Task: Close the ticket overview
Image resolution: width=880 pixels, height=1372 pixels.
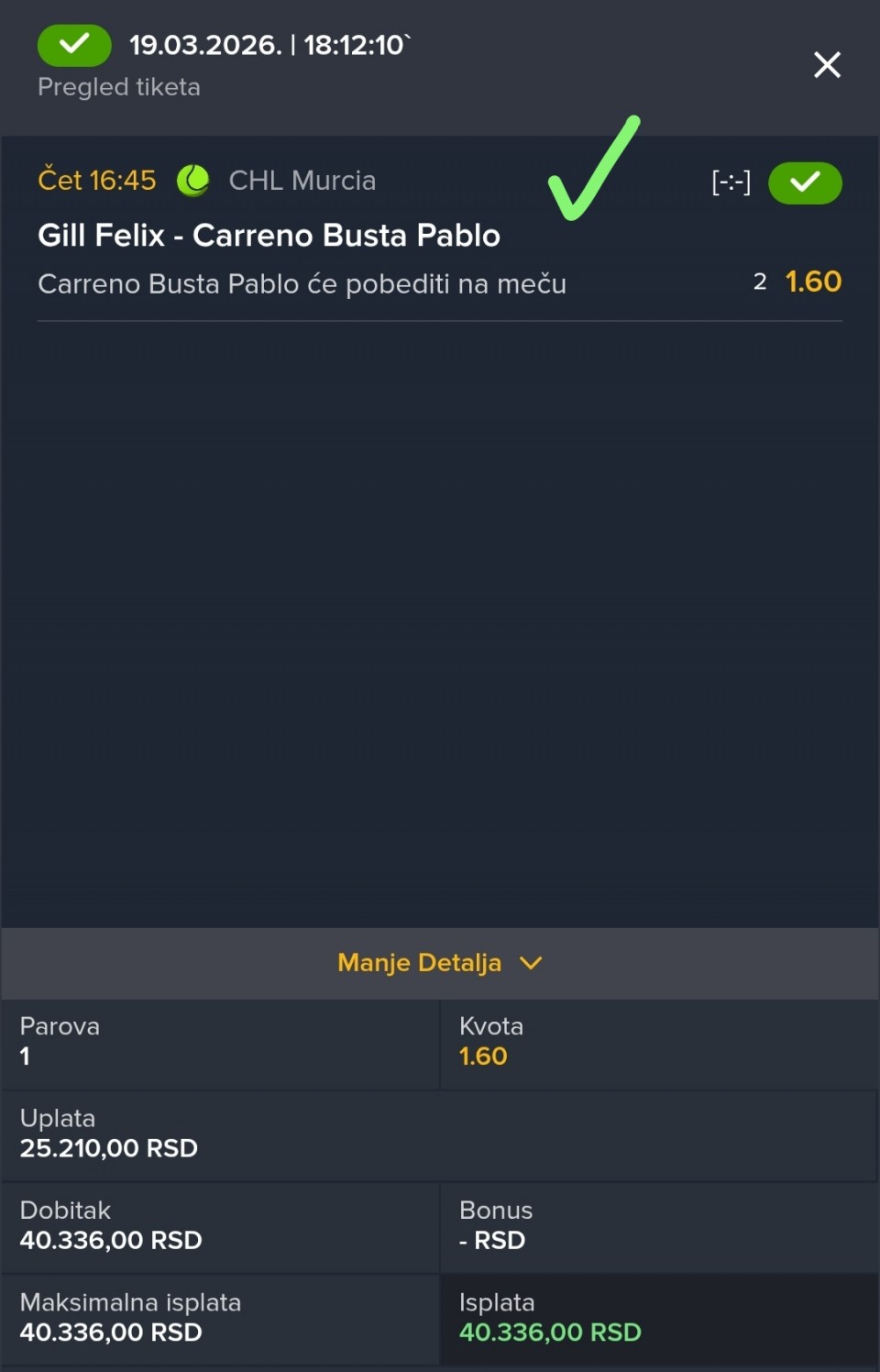Action: 827,65
